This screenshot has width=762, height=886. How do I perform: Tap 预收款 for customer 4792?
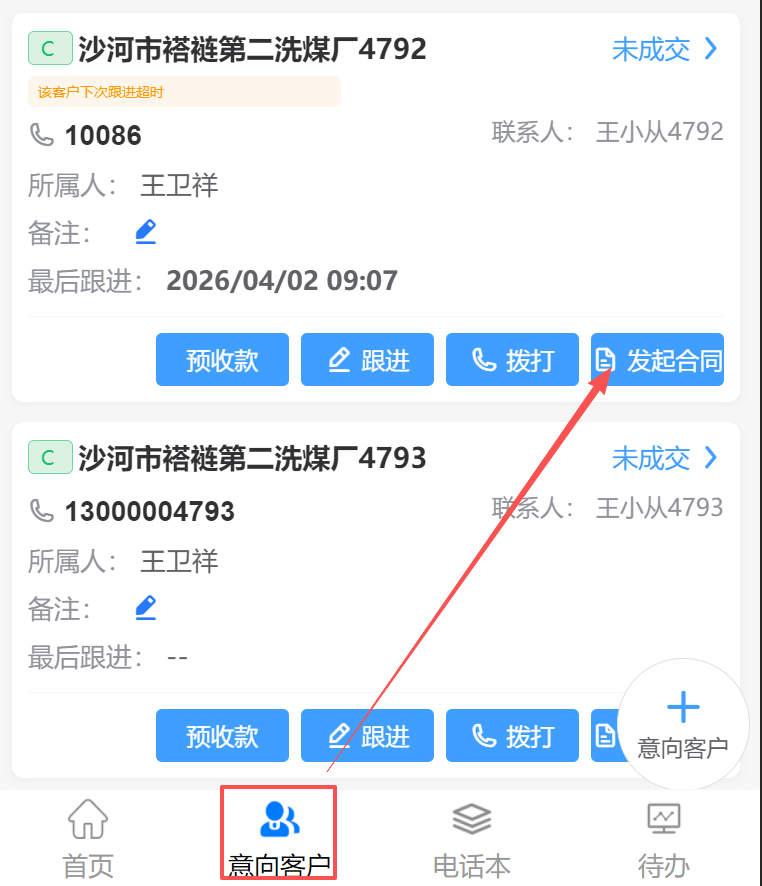222,359
